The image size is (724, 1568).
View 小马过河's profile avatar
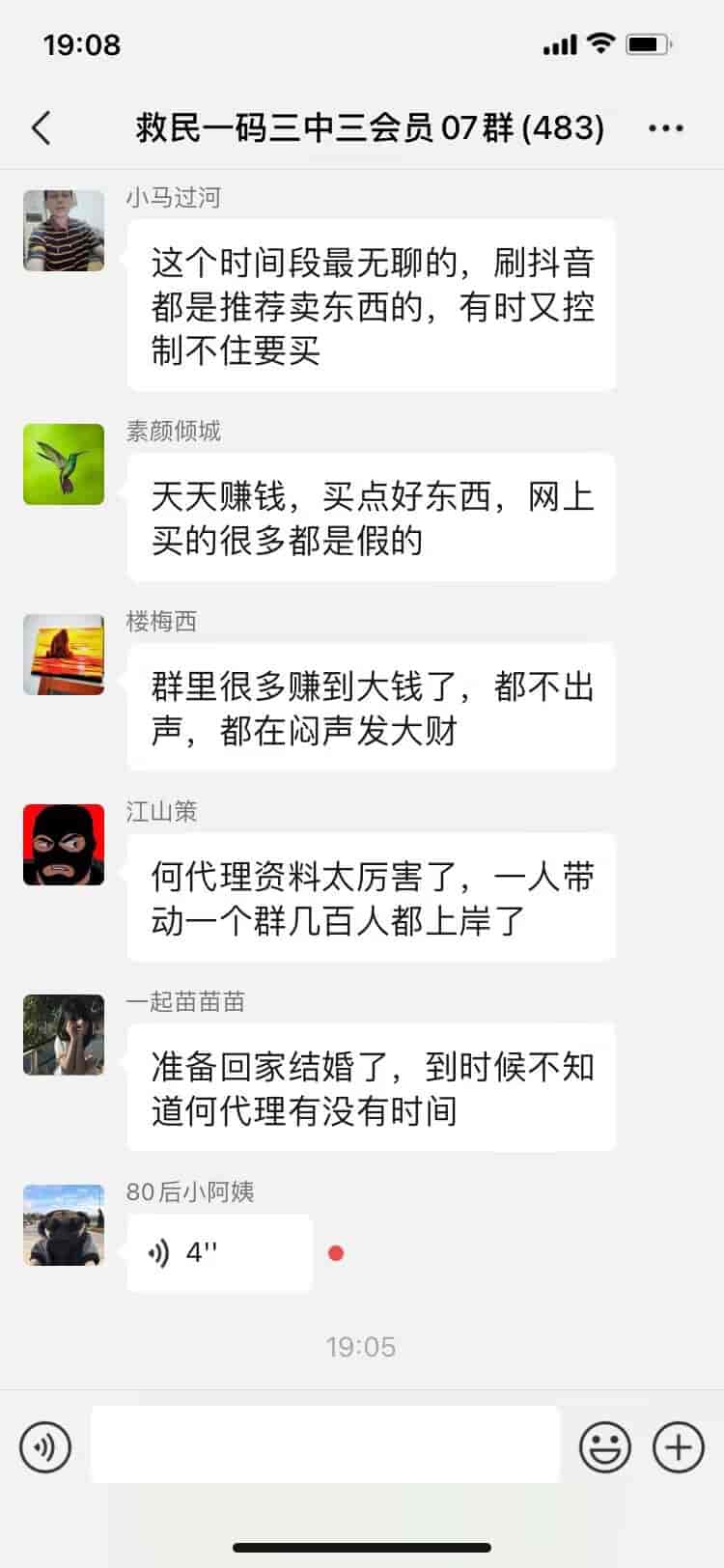[64, 231]
